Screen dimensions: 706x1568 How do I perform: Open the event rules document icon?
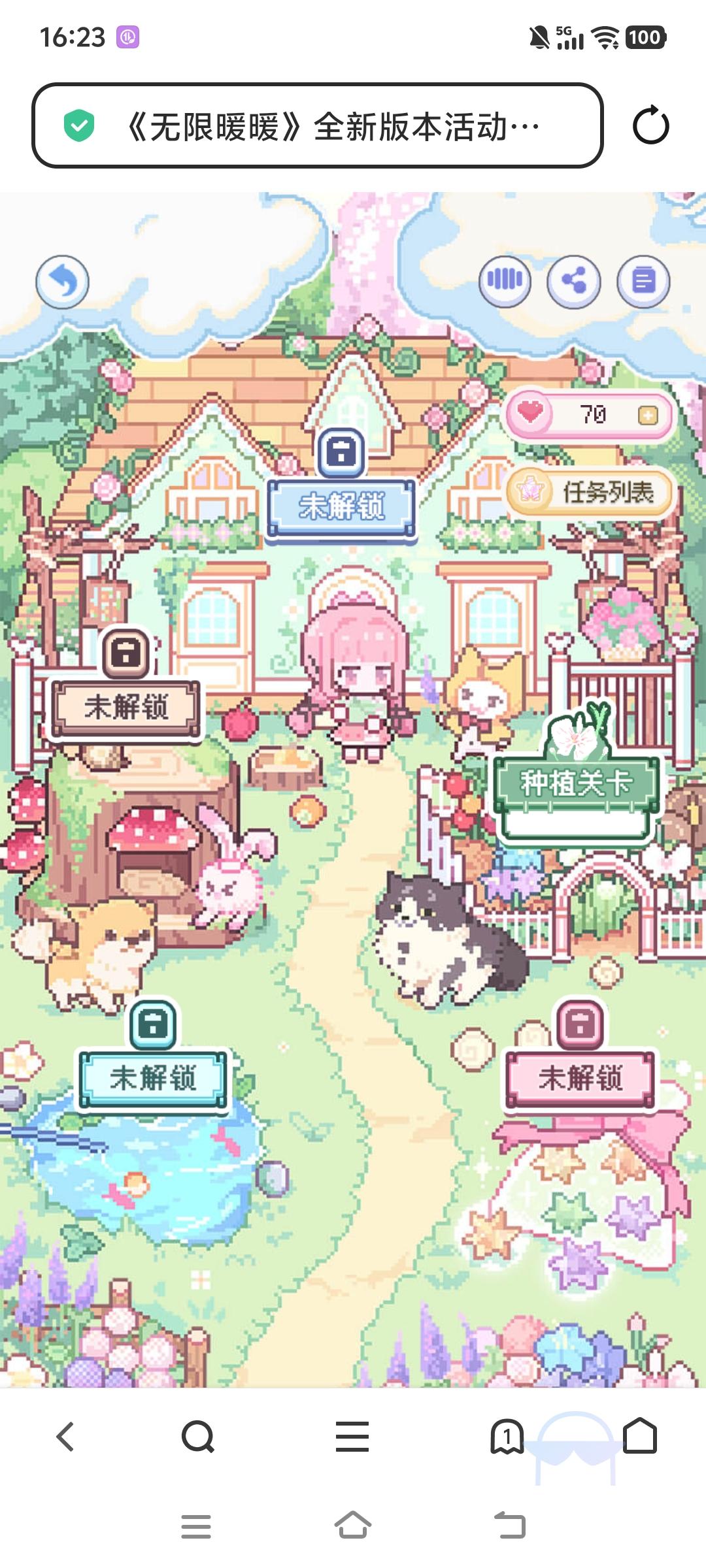coord(644,280)
